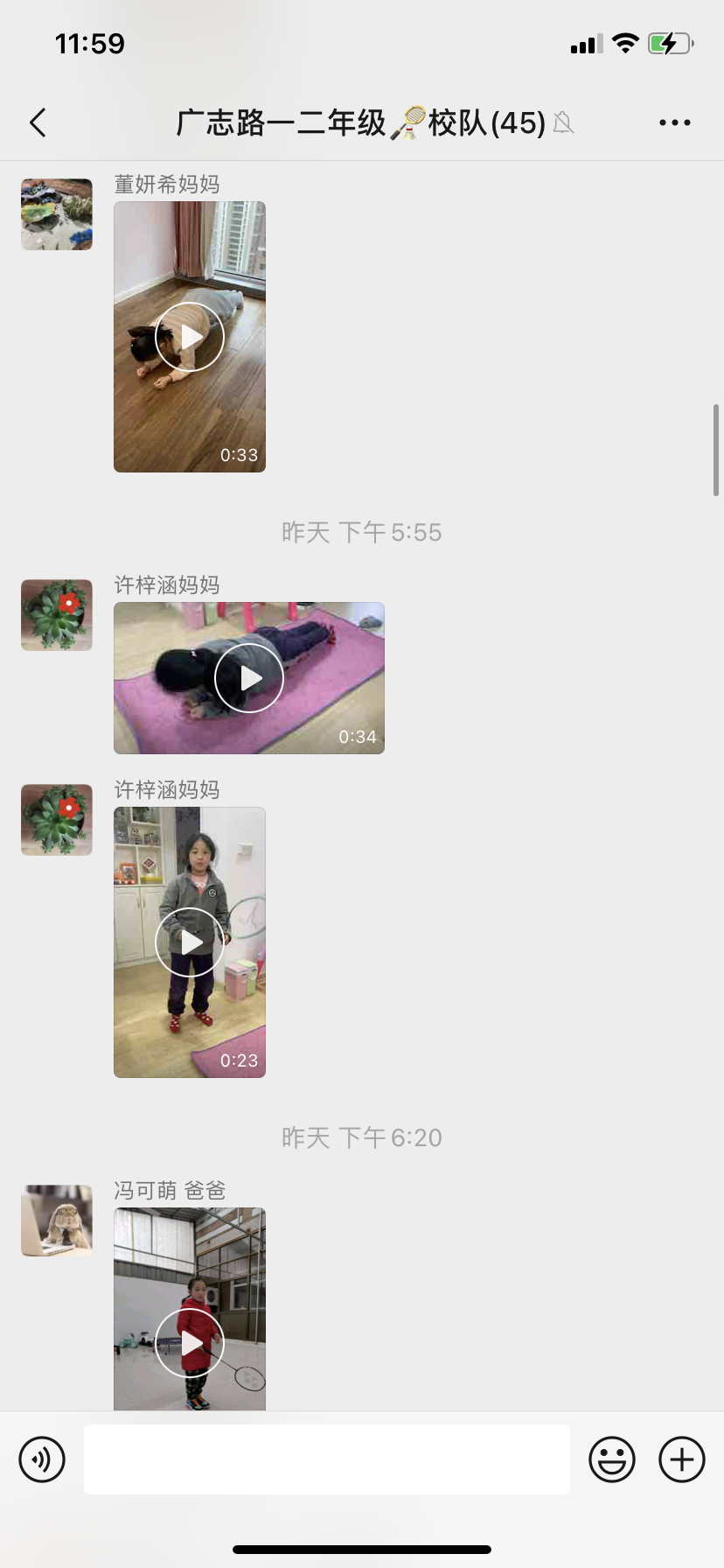
Task: Open 董妍希妈妈's profile avatar
Action: [x=57, y=214]
